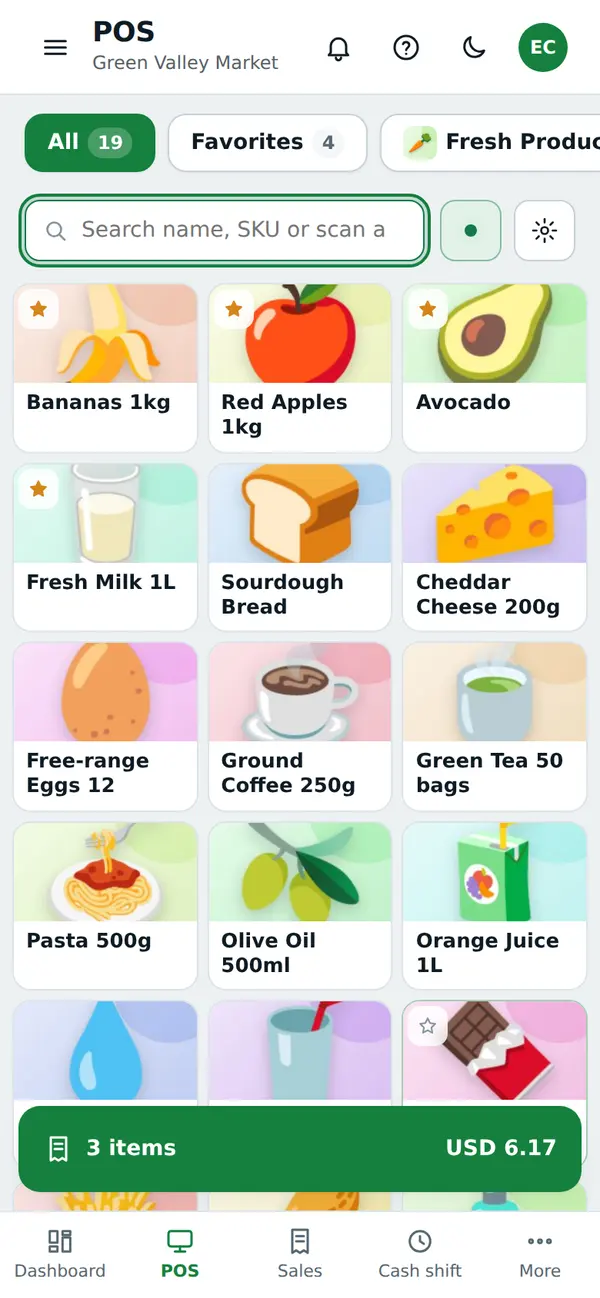The height and width of the screenshot is (1298, 600).
Task: Open the EC profile avatar
Action: (543, 47)
